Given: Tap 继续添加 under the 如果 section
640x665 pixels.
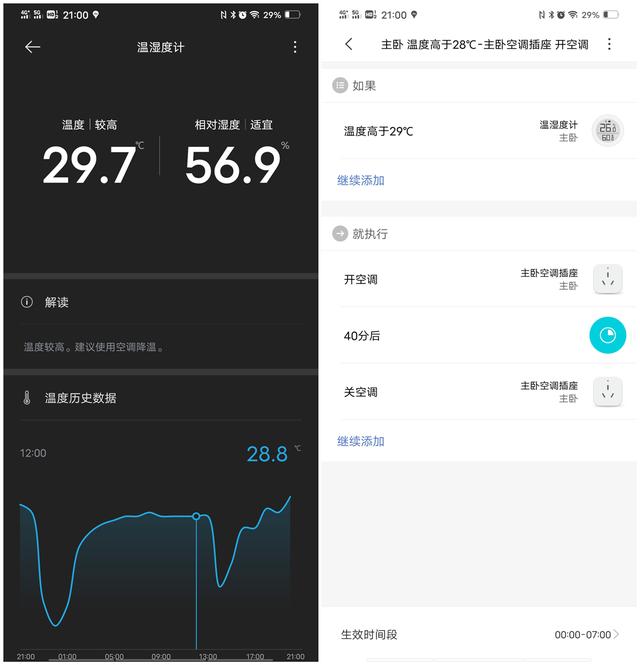Looking at the screenshot, I should pyautogui.click(x=361, y=180).
